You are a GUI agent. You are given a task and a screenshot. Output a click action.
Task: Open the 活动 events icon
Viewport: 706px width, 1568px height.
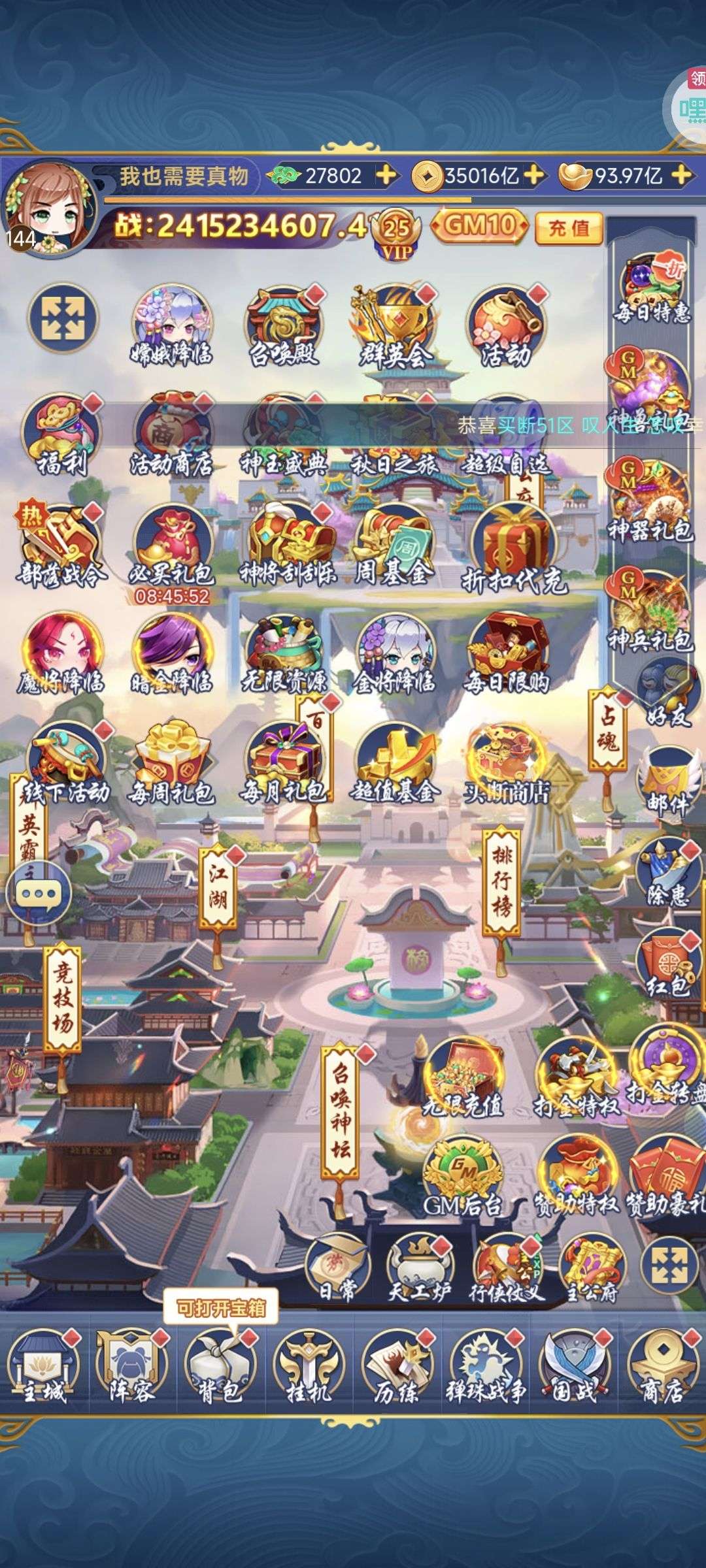506,327
